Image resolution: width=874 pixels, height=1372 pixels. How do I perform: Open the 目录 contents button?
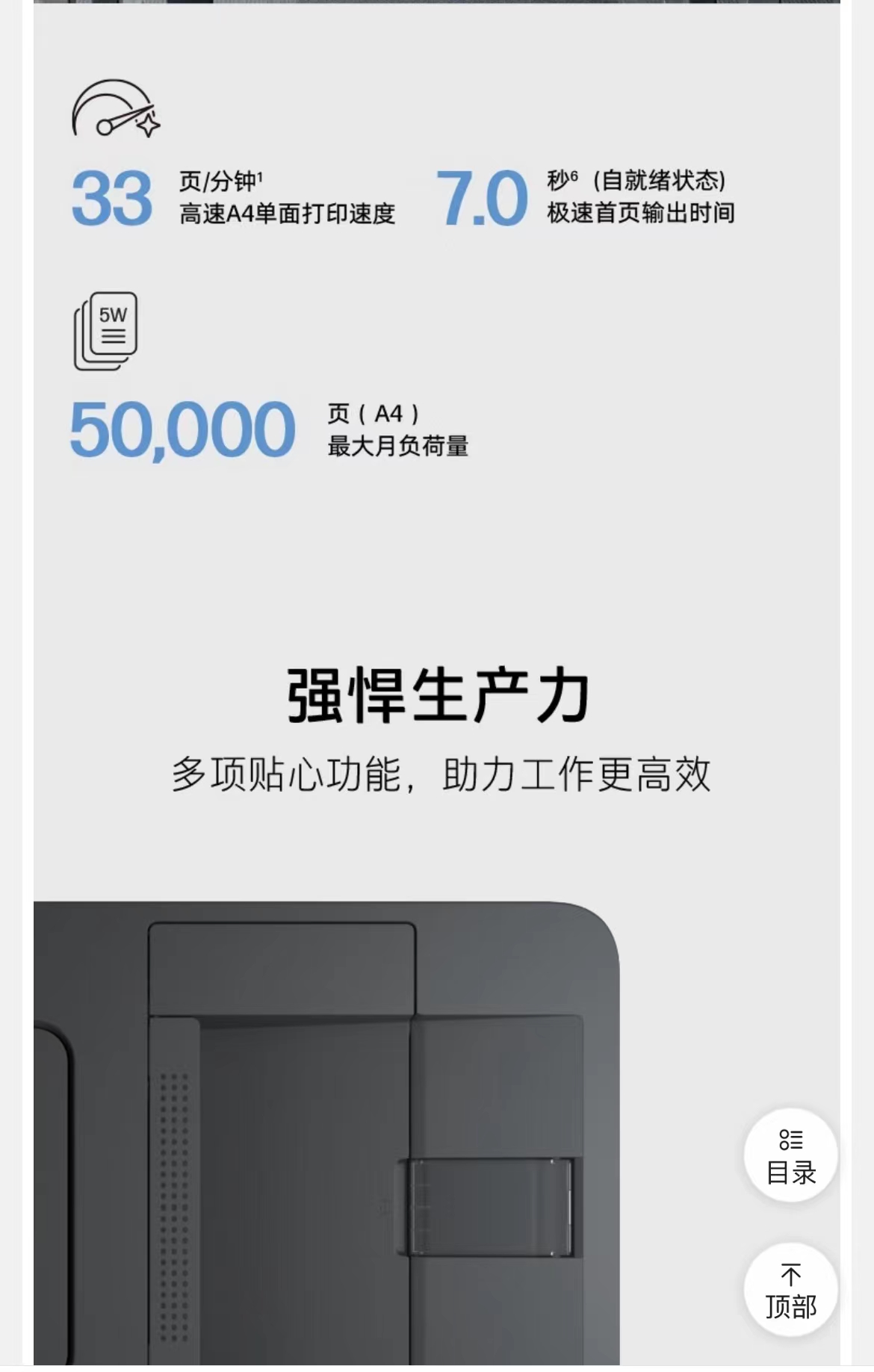pos(790,1156)
